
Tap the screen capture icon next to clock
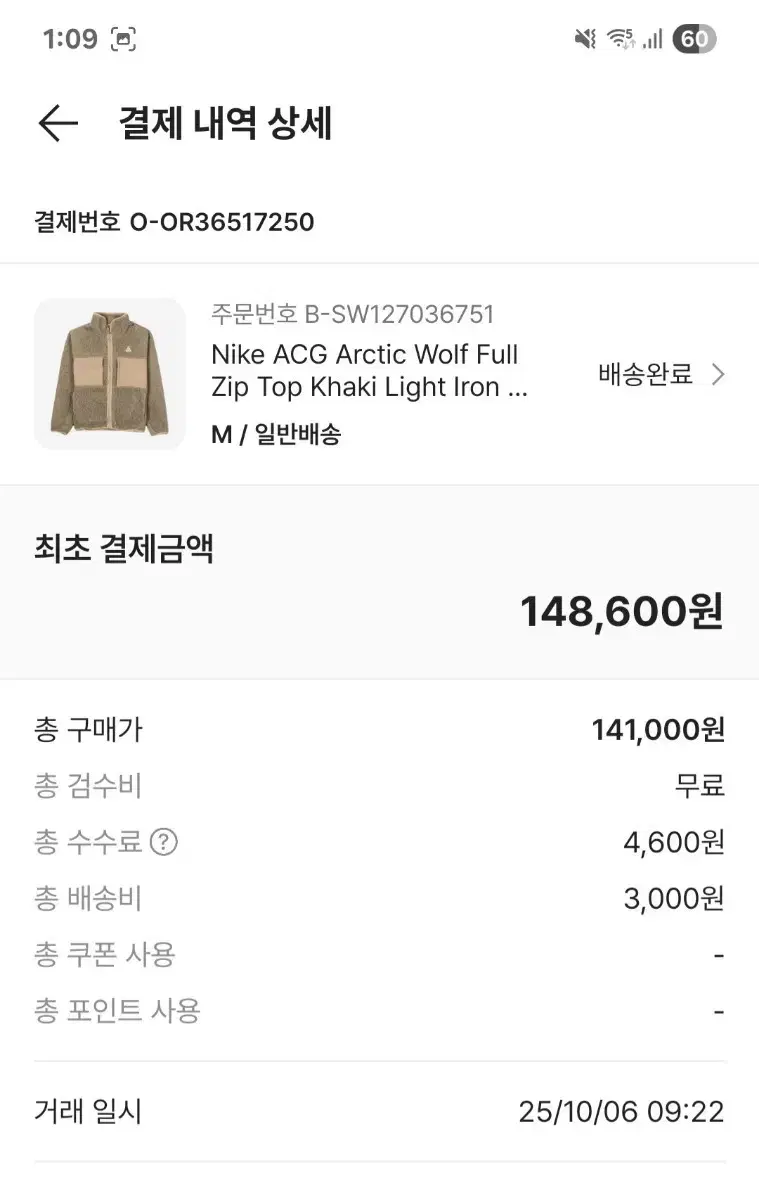pyautogui.click(x=123, y=36)
